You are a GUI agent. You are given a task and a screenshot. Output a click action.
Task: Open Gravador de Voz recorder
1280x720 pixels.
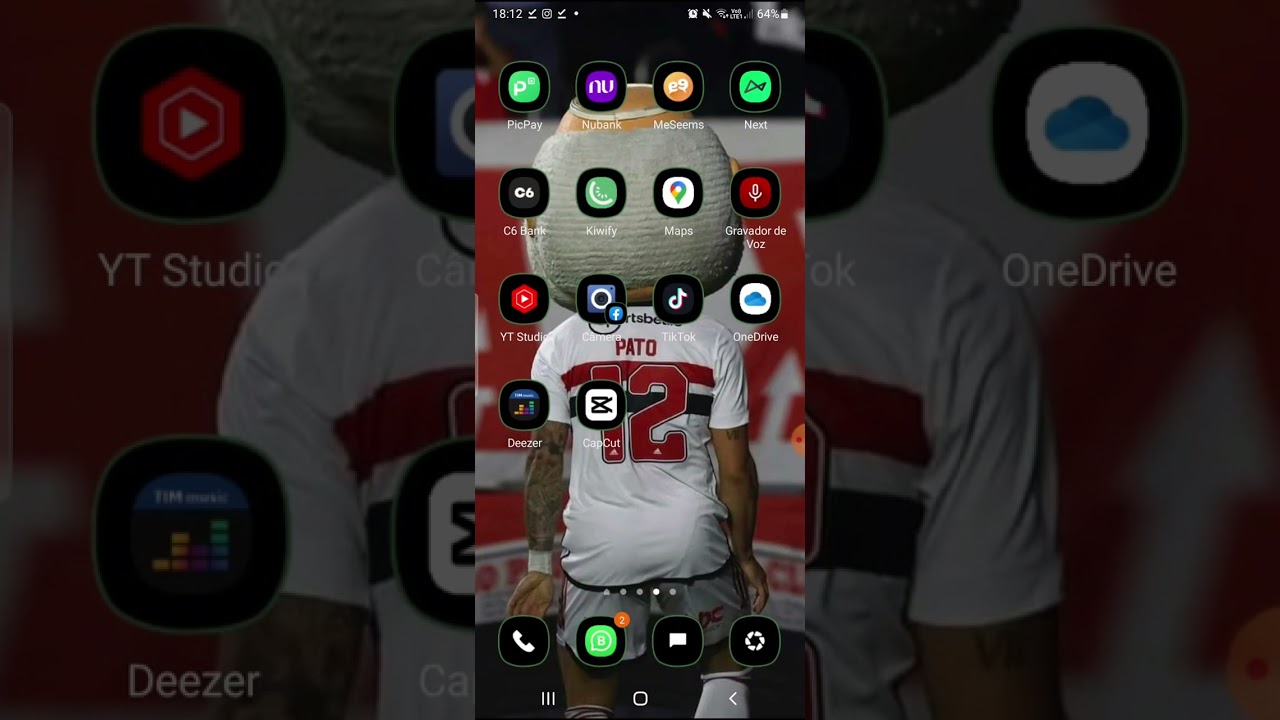pyautogui.click(x=755, y=193)
